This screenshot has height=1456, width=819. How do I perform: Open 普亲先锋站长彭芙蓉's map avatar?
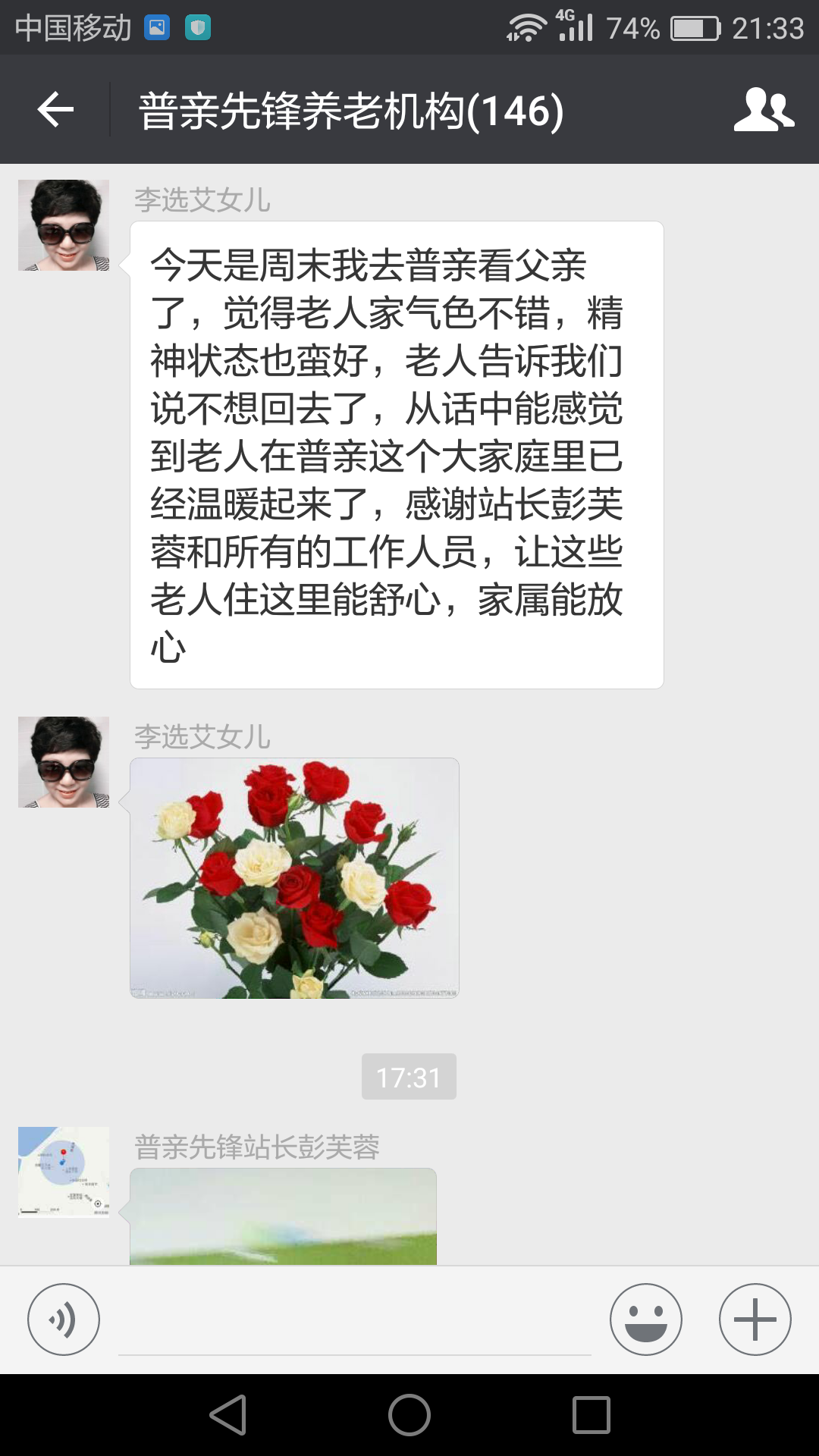(64, 1172)
